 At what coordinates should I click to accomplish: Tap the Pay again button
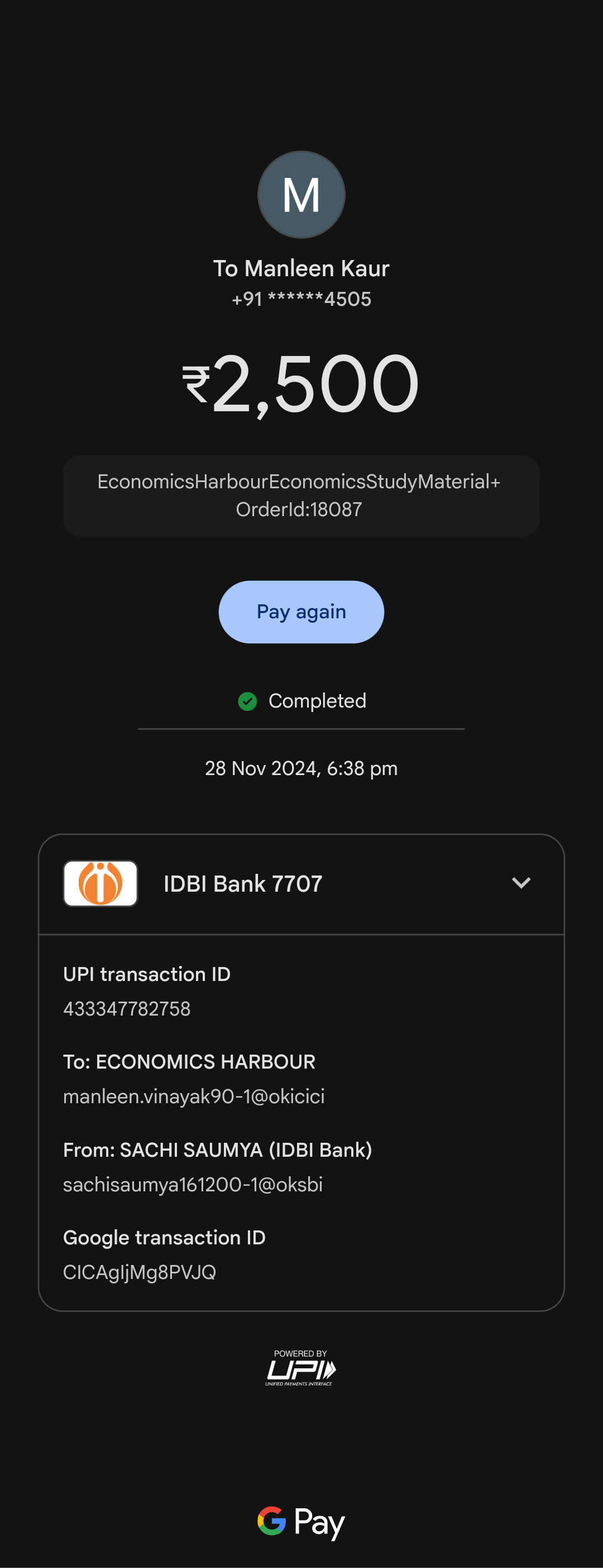(301, 612)
